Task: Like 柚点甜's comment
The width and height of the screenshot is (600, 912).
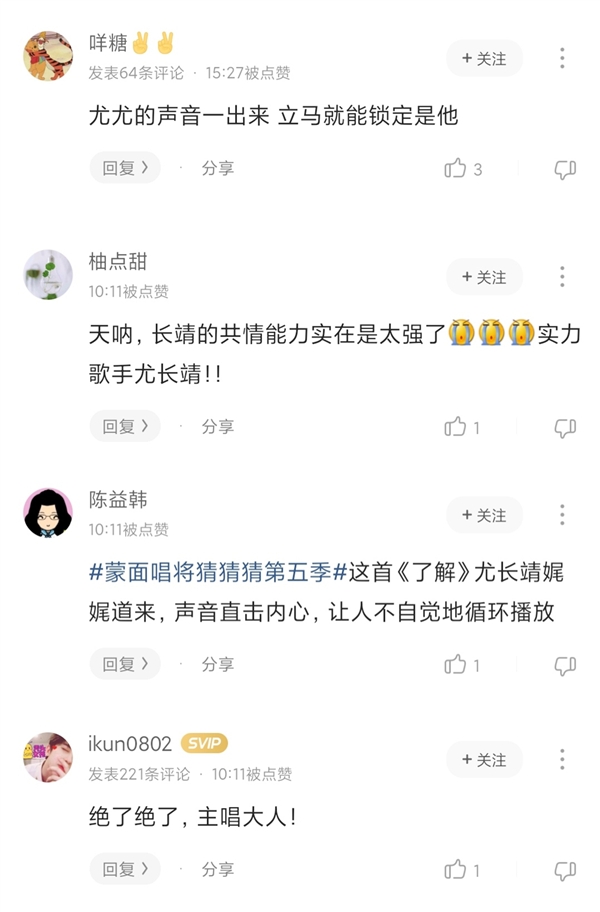Action: [456, 427]
